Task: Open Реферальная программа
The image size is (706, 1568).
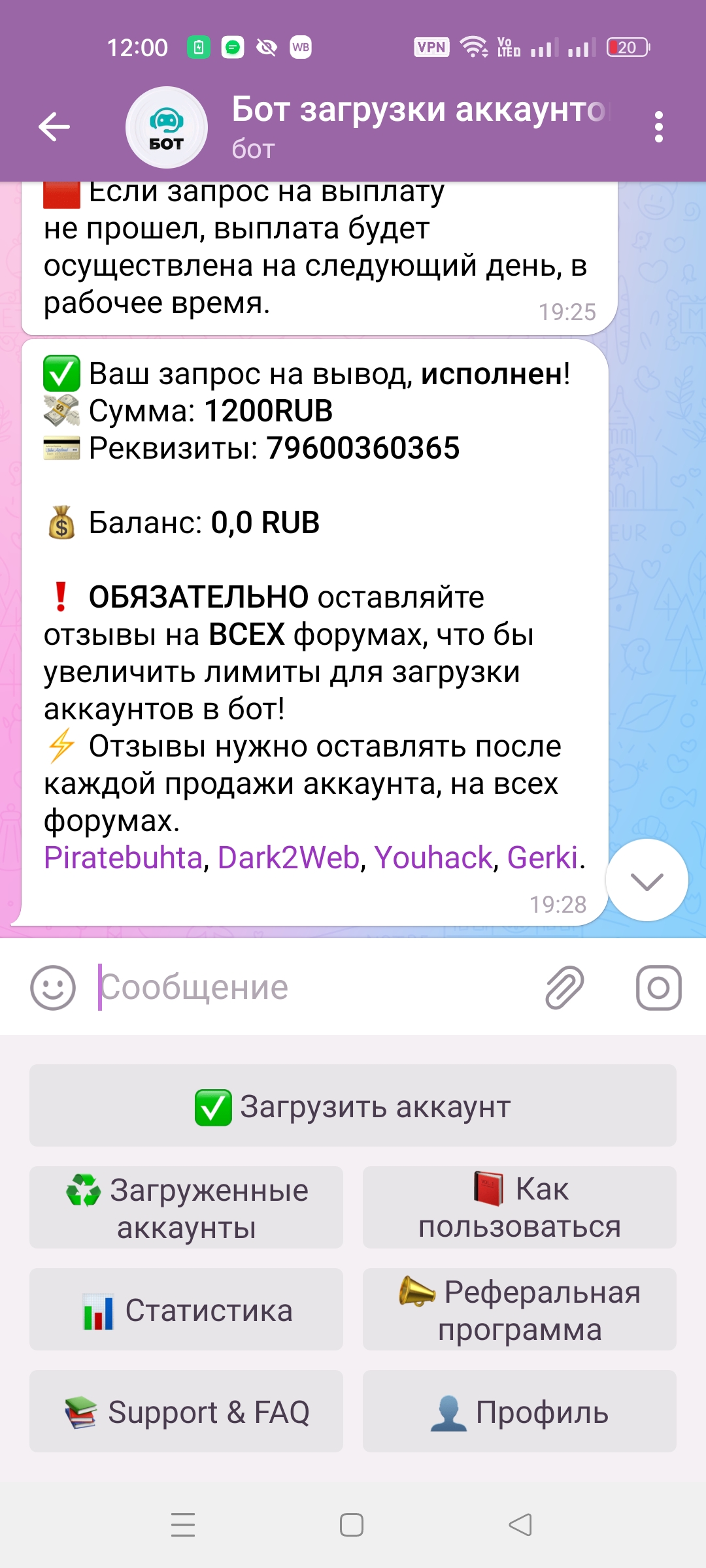Action: [520, 1309]
